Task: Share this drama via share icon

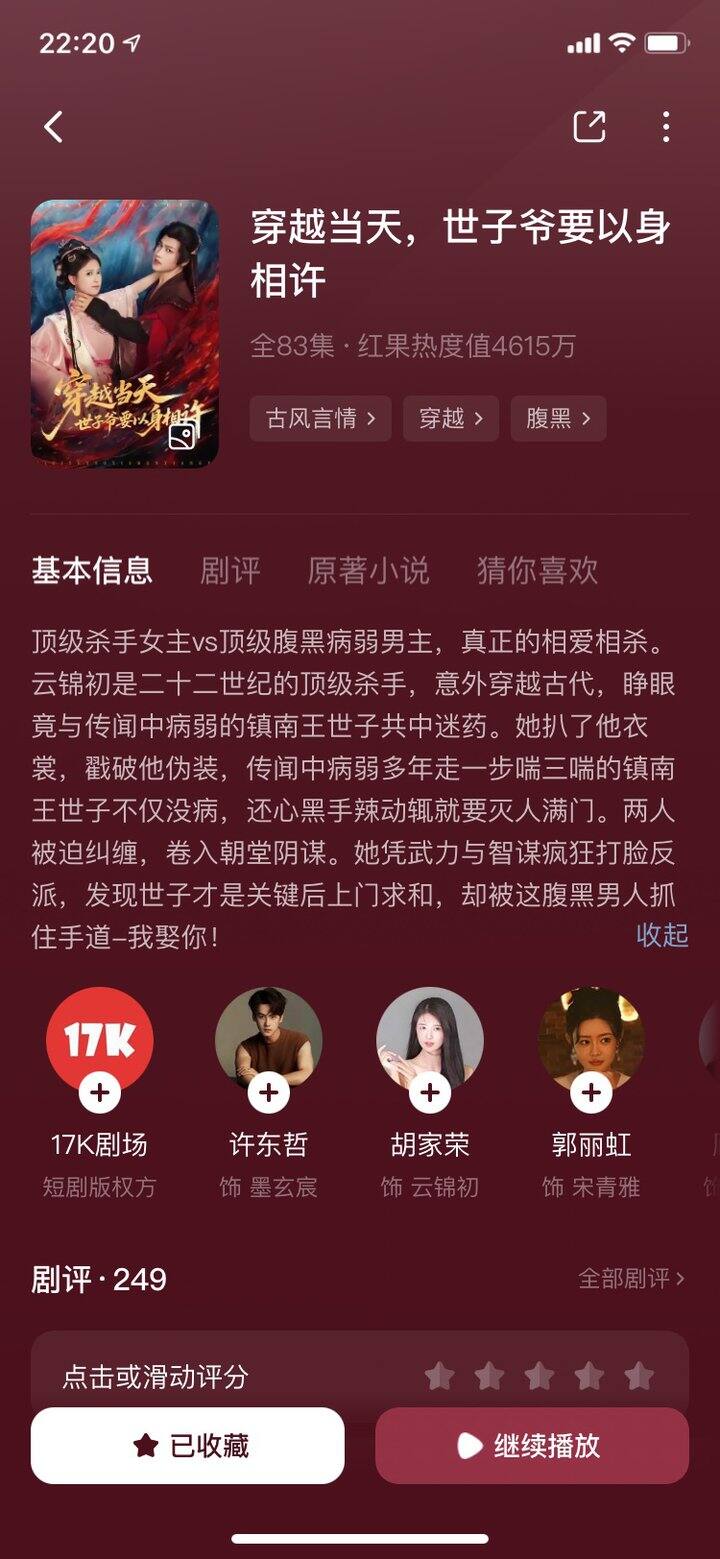Action: click(589, 126)
